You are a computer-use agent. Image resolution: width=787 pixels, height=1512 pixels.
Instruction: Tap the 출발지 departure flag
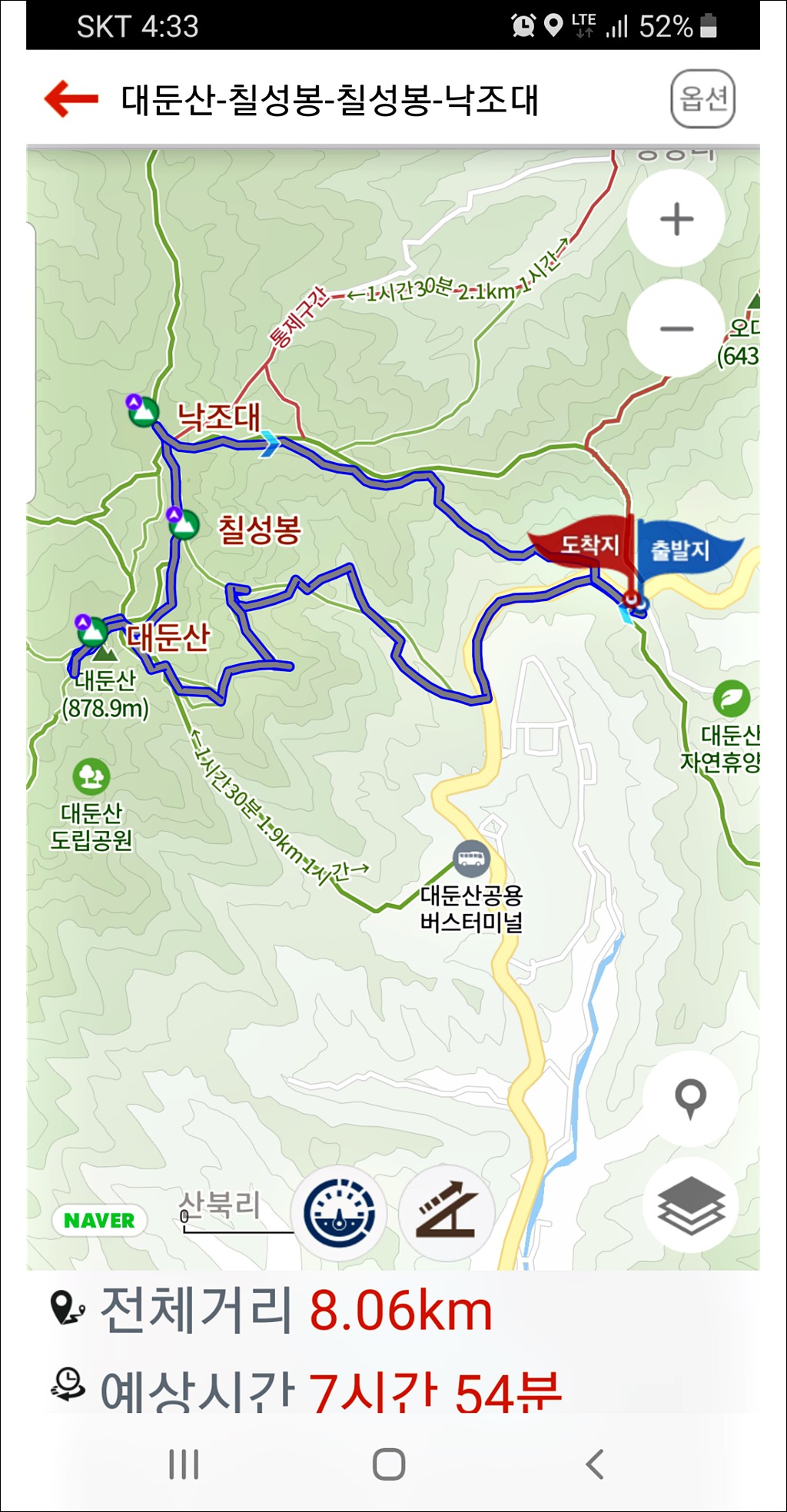[684, 549]
